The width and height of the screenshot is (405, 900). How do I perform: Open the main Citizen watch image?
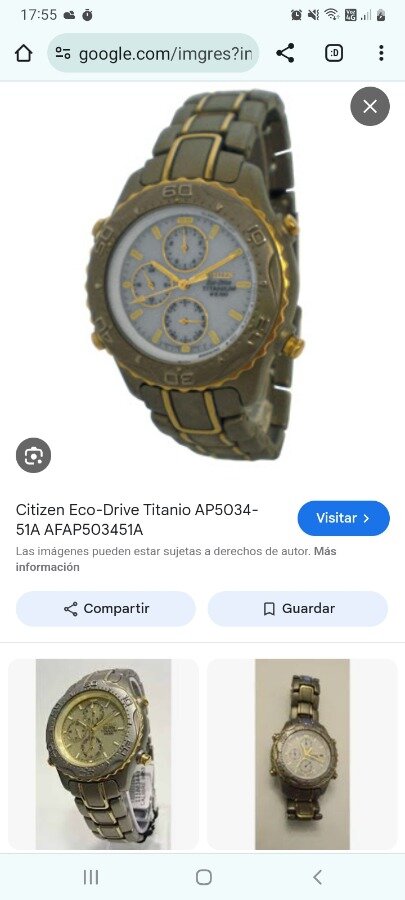195,274
